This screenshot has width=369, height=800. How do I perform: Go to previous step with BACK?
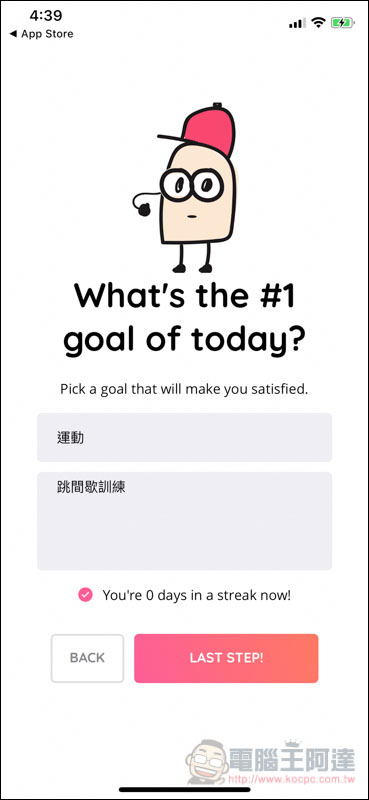click(x=87, y=658)
